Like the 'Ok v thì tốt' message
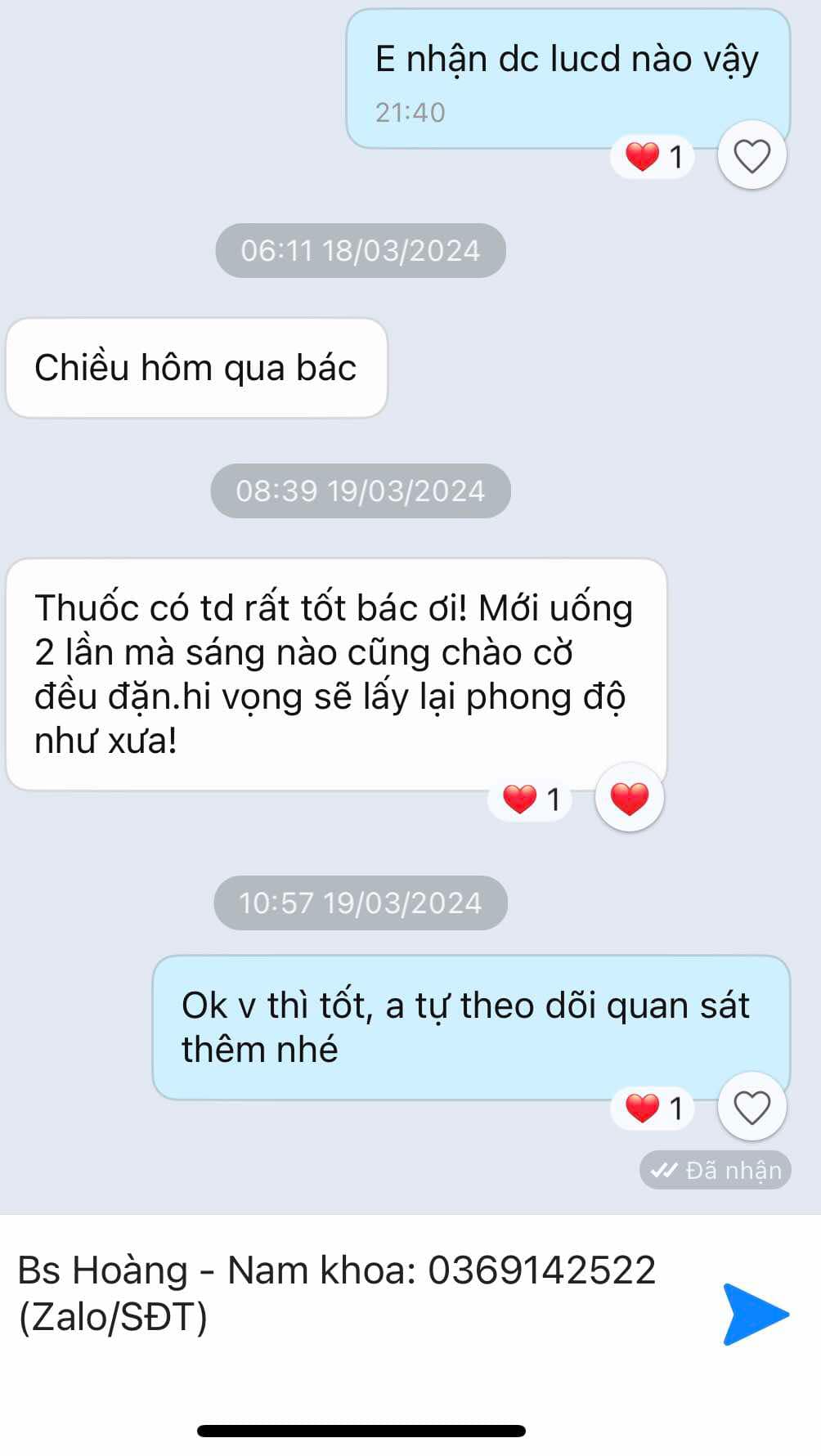The image size is (821, 1456). pyautogui.click(x=751, y=1108)
